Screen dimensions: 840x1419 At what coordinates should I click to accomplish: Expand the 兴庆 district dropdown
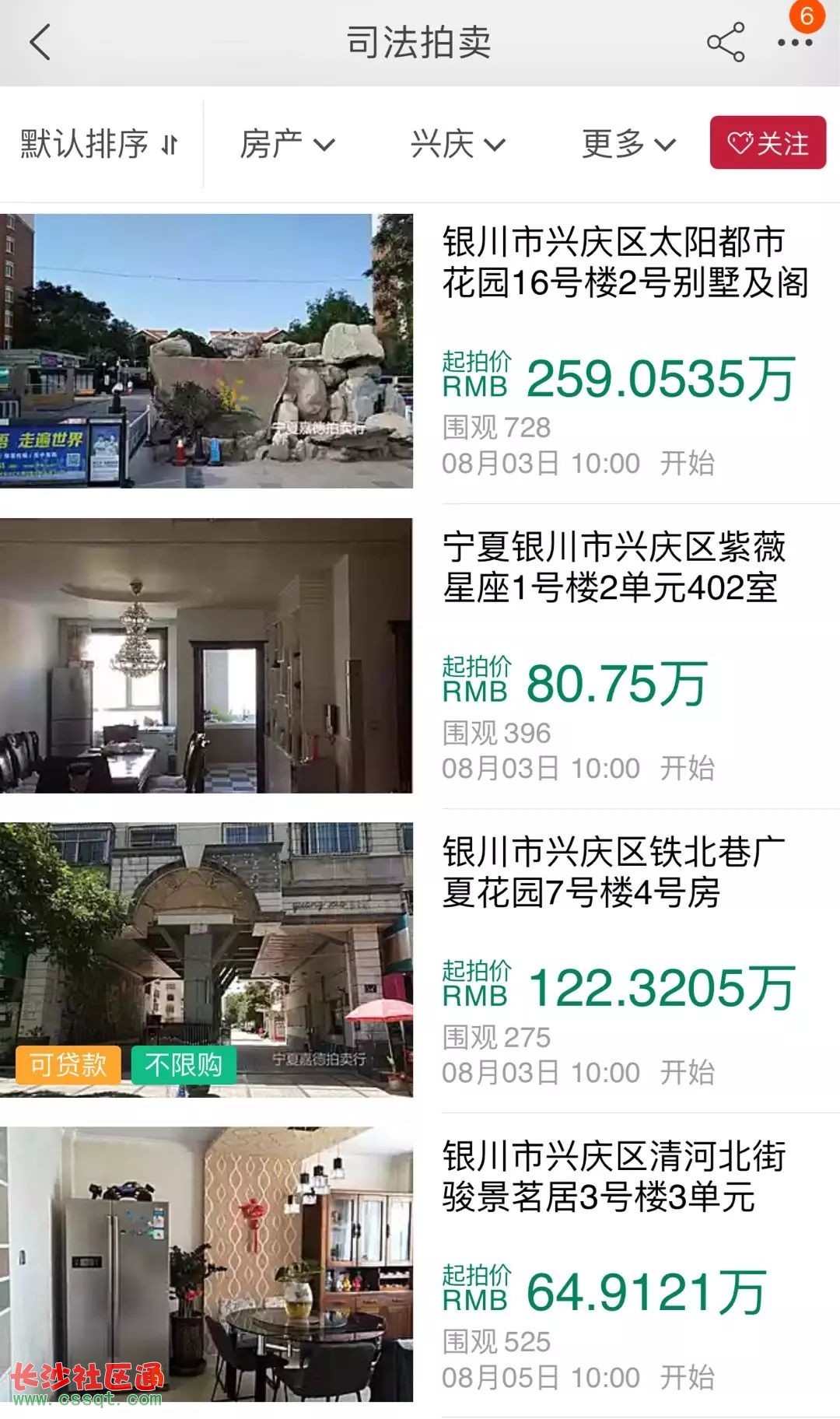click(x=458, y=144)
